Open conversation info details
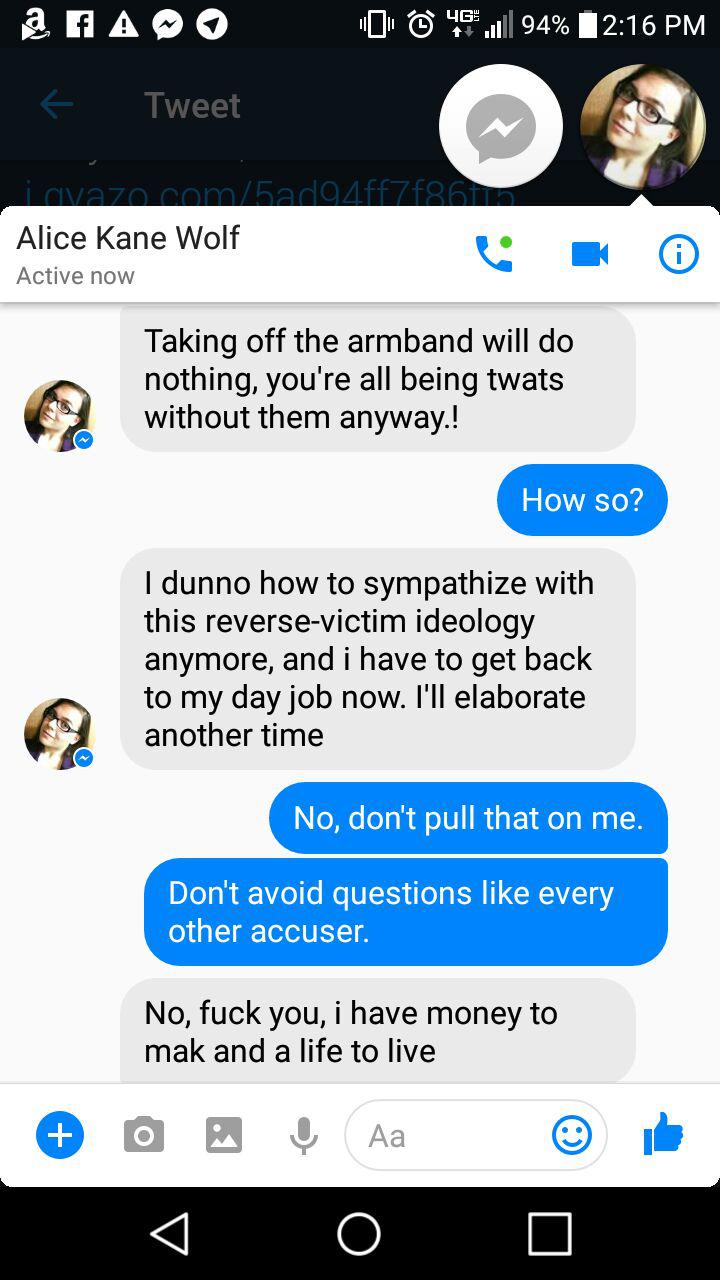 coord(678,254)
